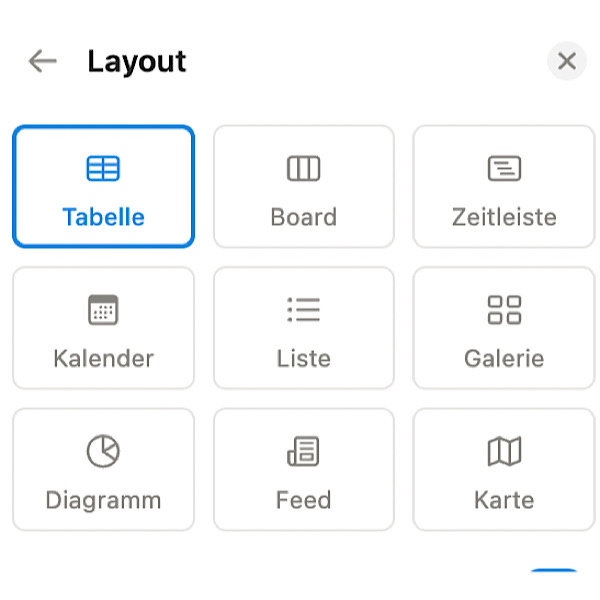Viewport: 600px width, 600px height.
Task: Pick the Kalender layout
Action: (x=103, y=328)
